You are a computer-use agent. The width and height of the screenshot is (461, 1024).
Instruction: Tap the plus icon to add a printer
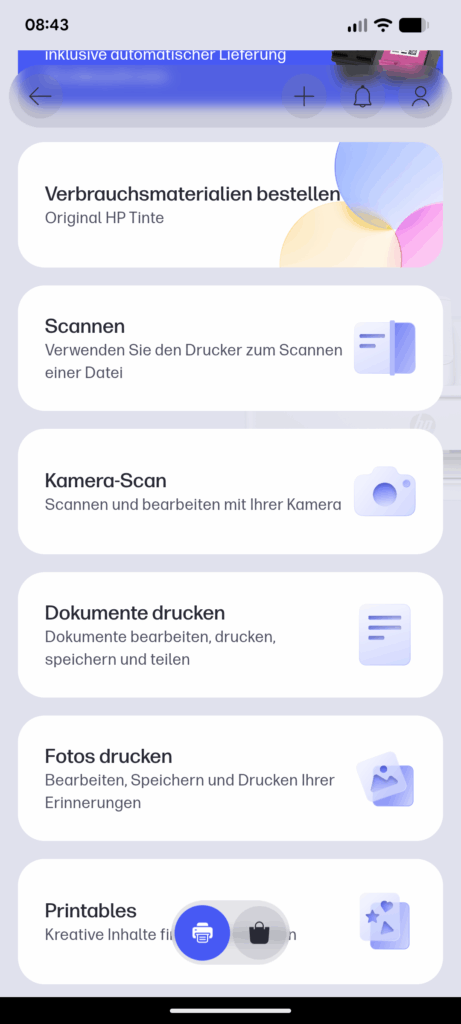tap(304, 97)
